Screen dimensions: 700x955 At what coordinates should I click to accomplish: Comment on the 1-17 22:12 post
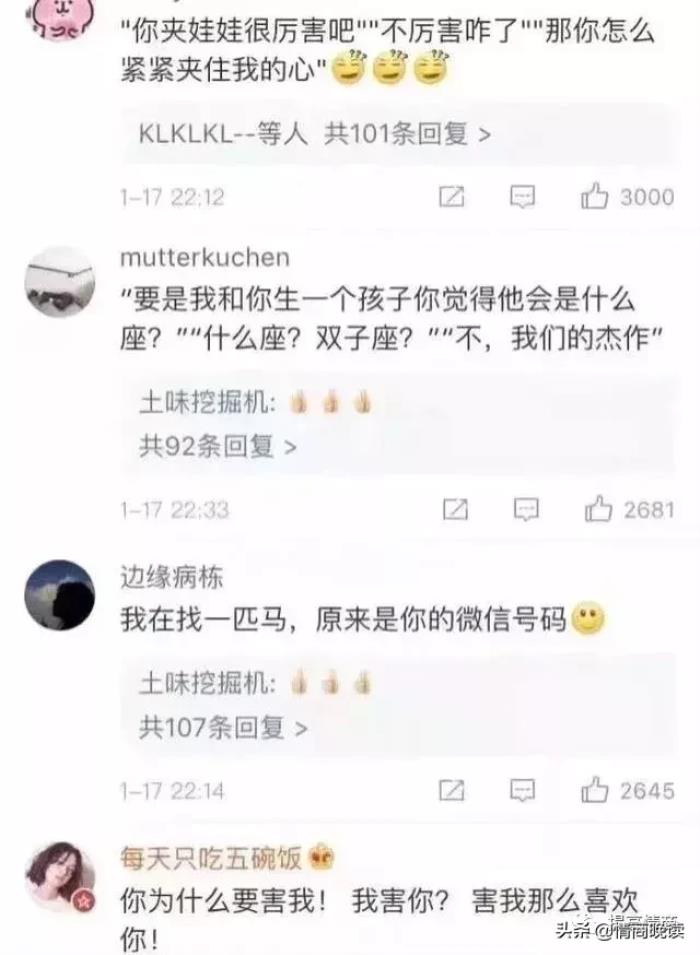click(523, 197)
